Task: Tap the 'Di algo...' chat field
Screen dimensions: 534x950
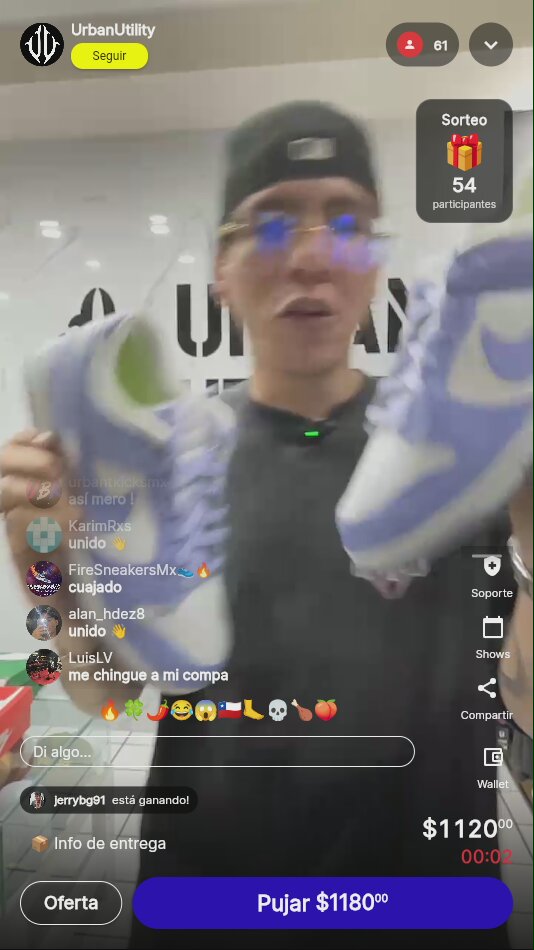Action: click(x=217, y=751)
